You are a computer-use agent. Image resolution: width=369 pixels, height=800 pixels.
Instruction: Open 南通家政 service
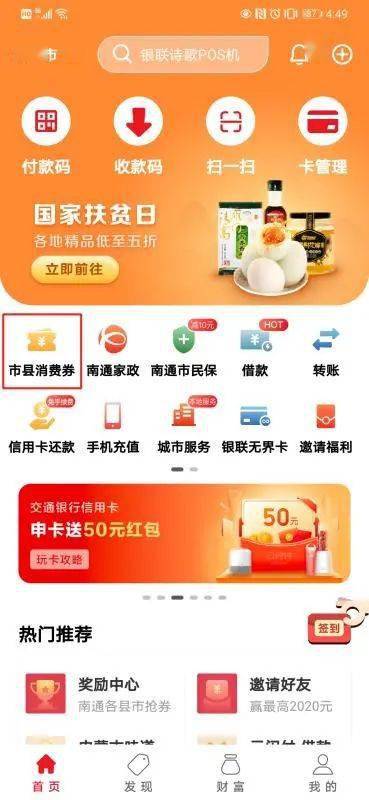(x=113, y=352)
